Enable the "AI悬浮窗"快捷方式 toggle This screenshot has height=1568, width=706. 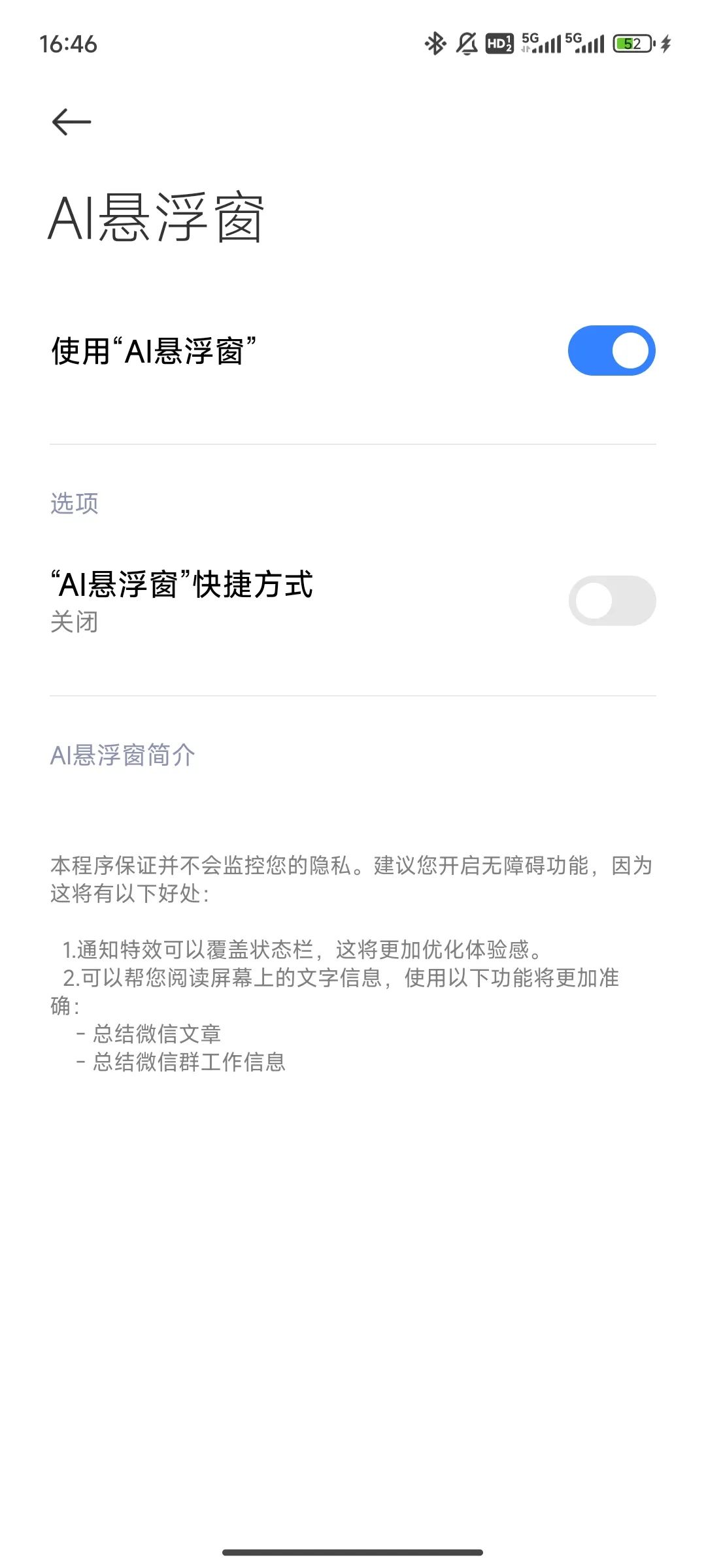611,600
